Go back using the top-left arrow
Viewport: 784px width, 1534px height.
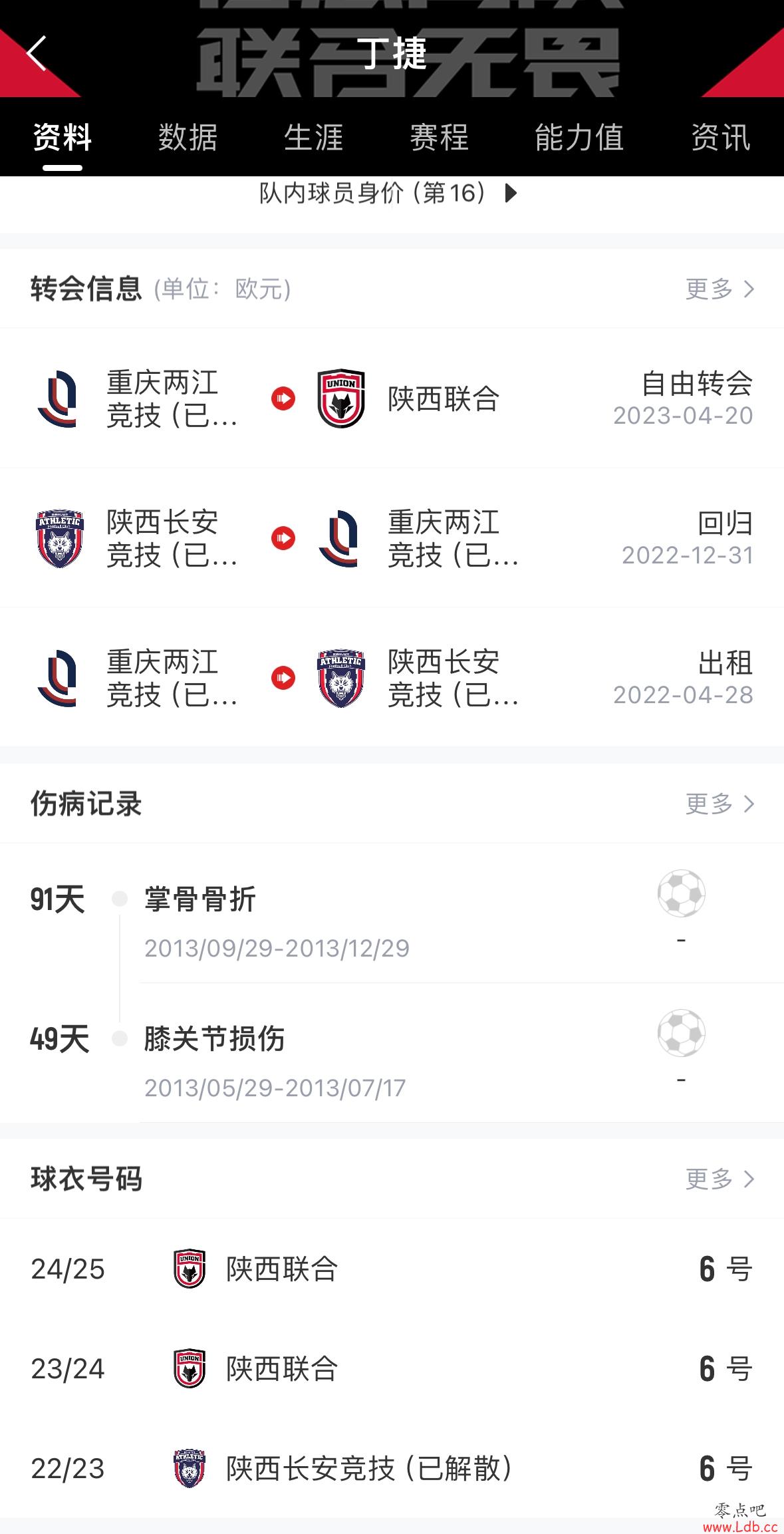pyautogui.click(x=37, y=53)
